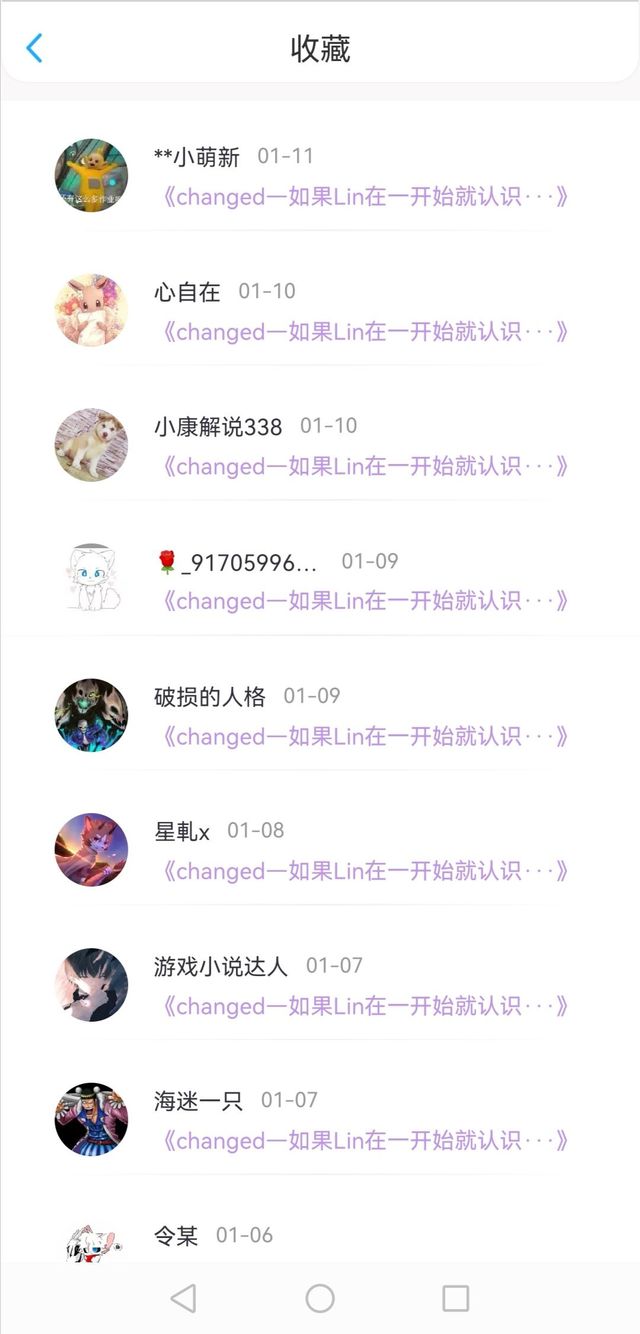Open the changed link under 海迷一只
The image size is (640, 1334).
point(365,1141)
